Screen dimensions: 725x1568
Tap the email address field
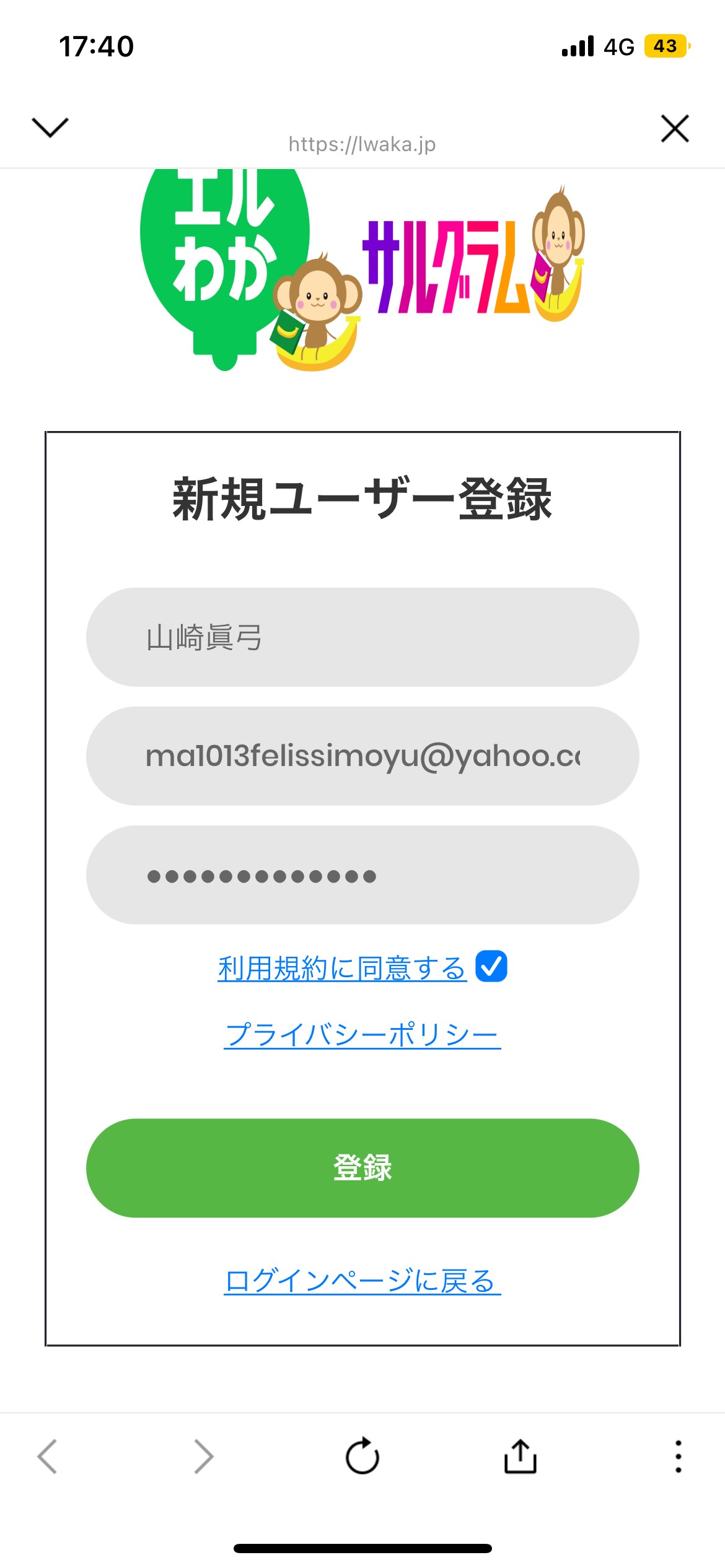click(x=362, y=756)
